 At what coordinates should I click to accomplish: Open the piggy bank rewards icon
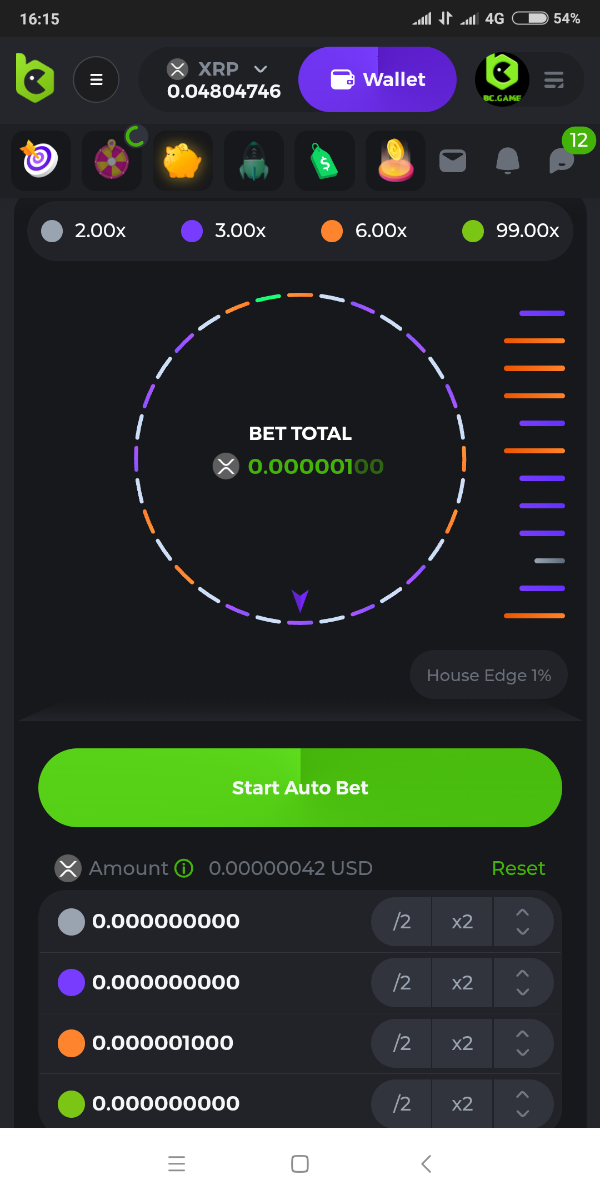coord(182,160)
